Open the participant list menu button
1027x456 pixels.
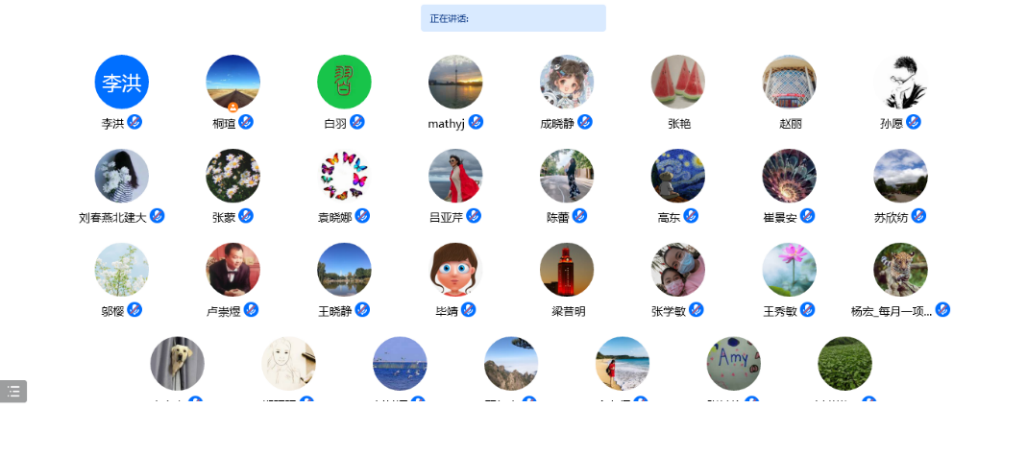[x=14, y=391]
